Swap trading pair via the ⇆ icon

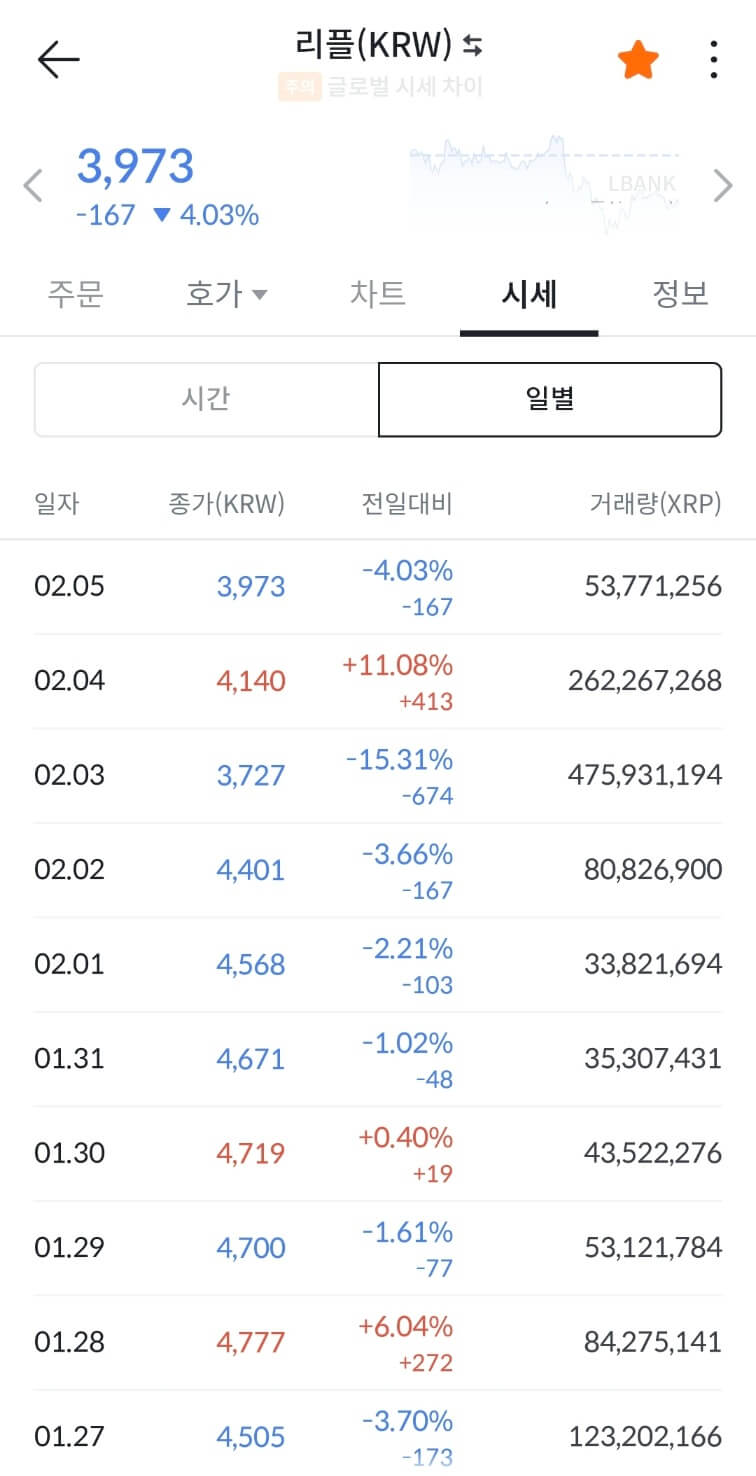[473, 45]
